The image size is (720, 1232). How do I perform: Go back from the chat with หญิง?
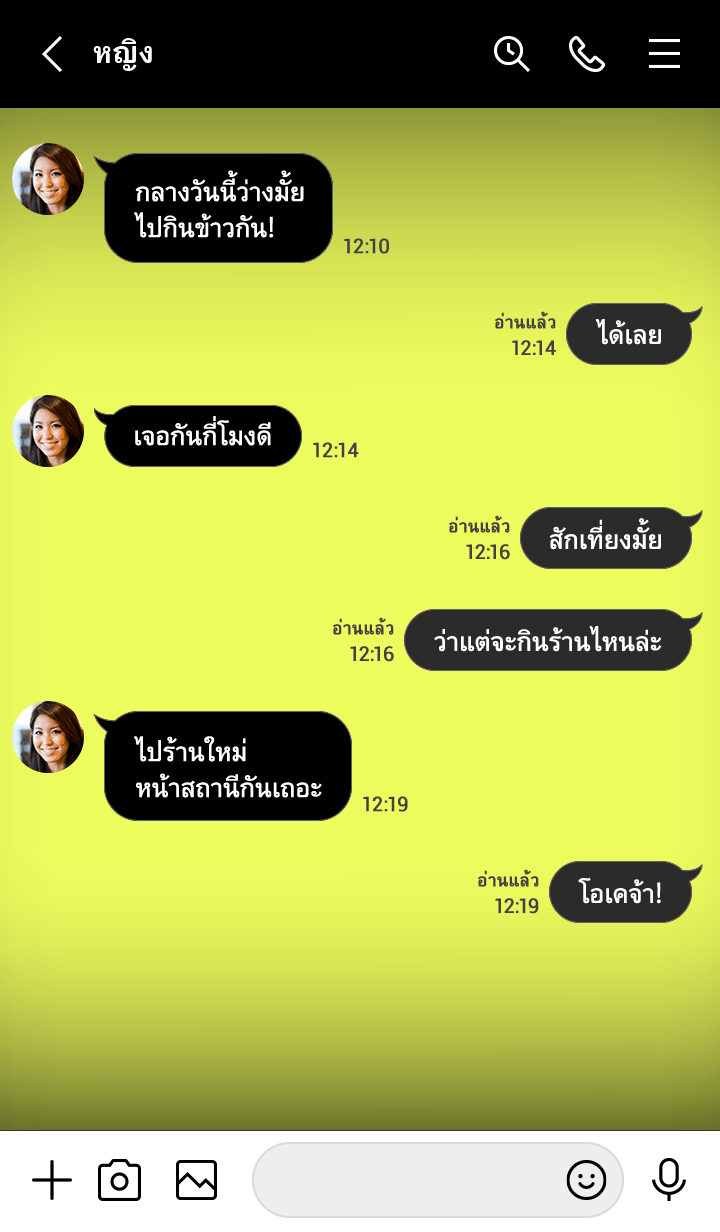52,54
